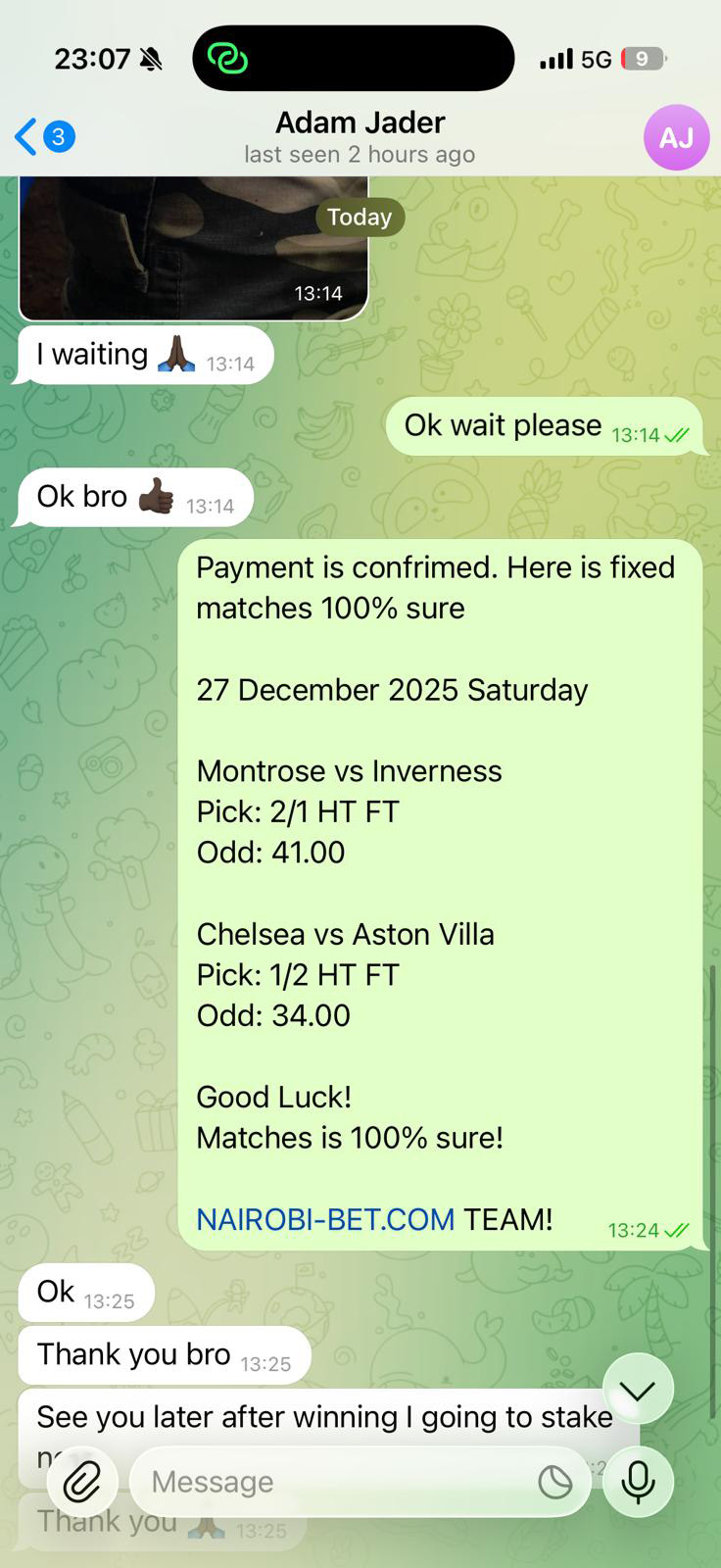Open Adam Jader's profile avatar
This screenshot has height=1568, width=721.
point(676,137)
